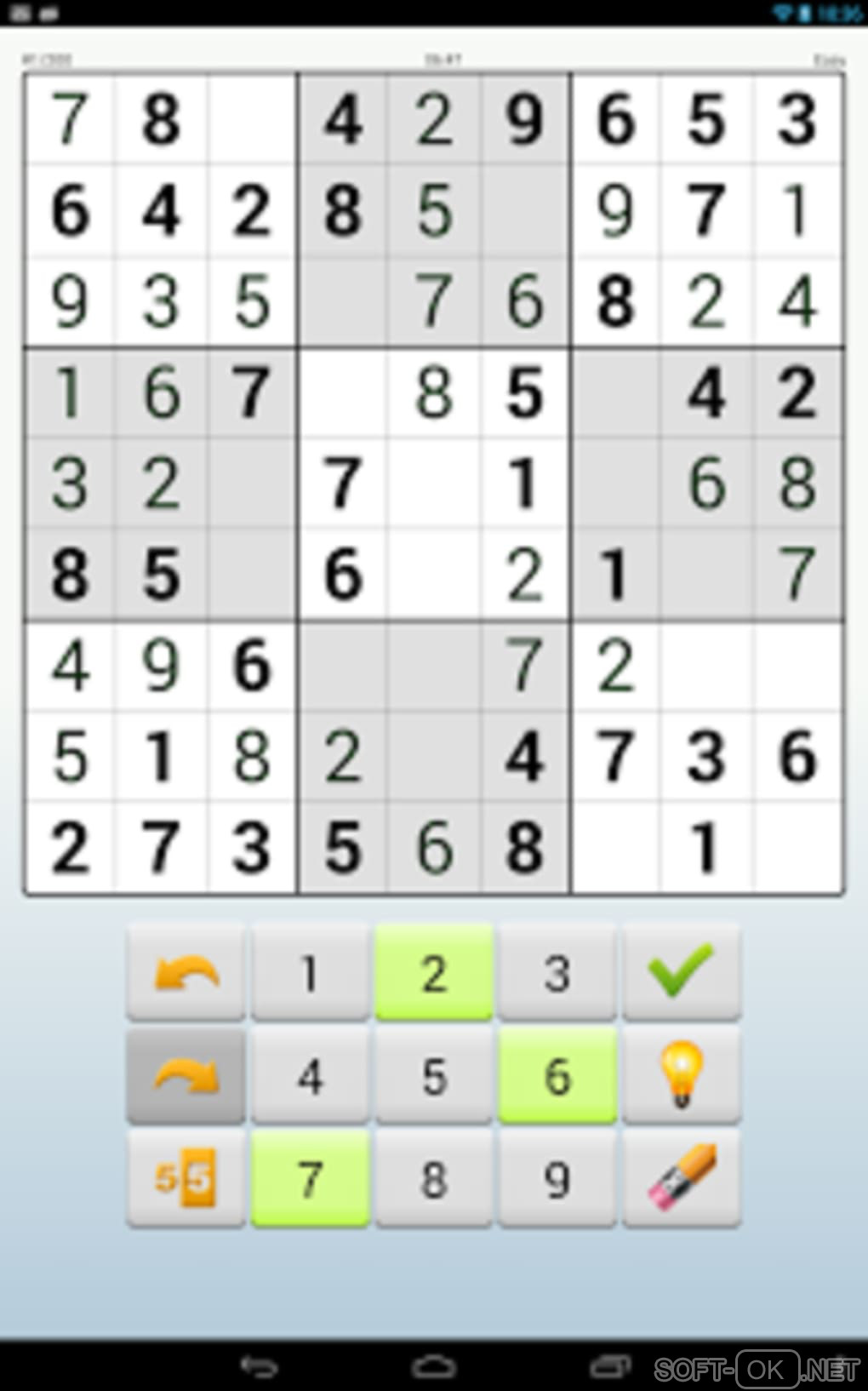Screen dimensions: 868x1391
Task: Get a hint with the lightbulb
Action: [x=681, y=1076]
